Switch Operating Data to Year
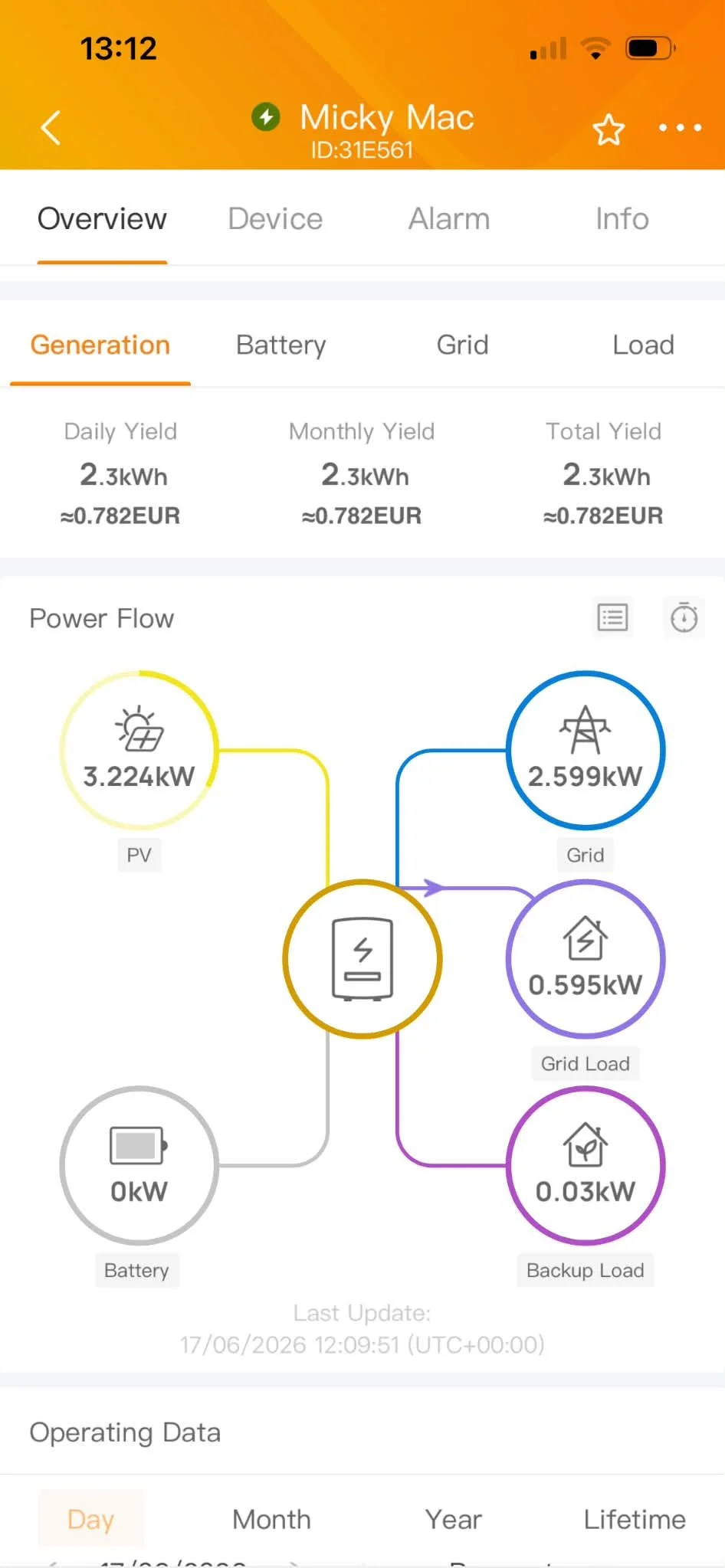This screenshot has width=725, height=1568. (454, 1519)
